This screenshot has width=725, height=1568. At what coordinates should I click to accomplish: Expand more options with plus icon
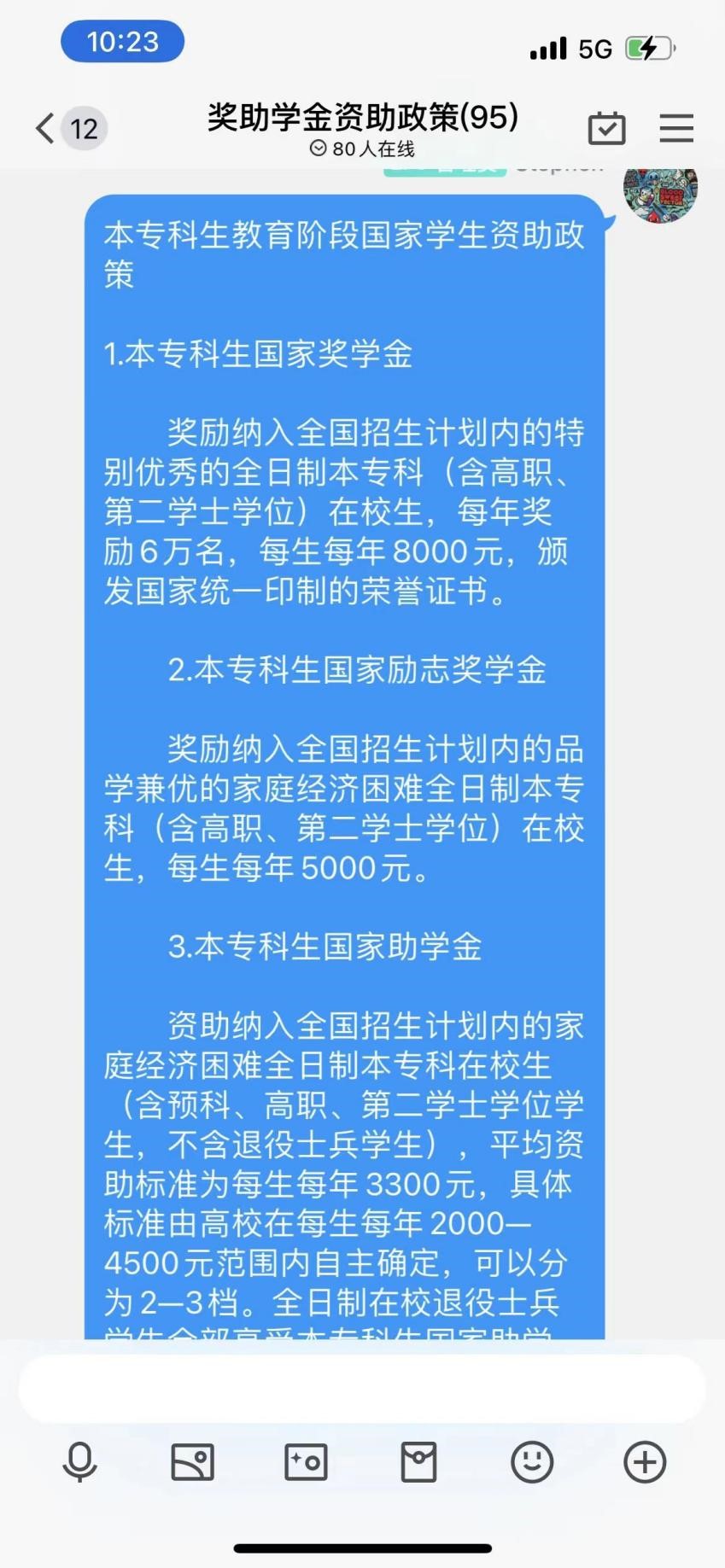[645, 1462]
